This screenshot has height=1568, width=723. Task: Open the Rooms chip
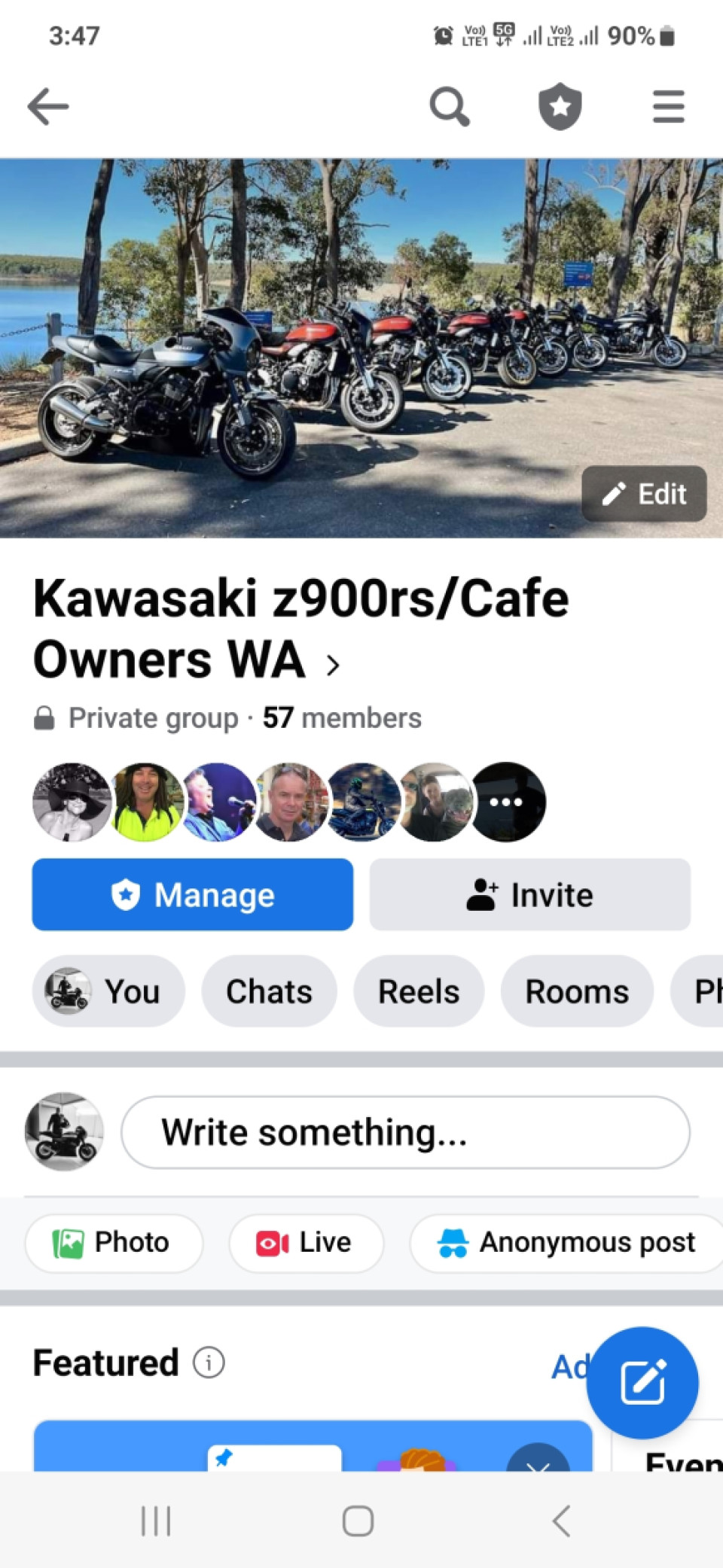tap(577, 991)
